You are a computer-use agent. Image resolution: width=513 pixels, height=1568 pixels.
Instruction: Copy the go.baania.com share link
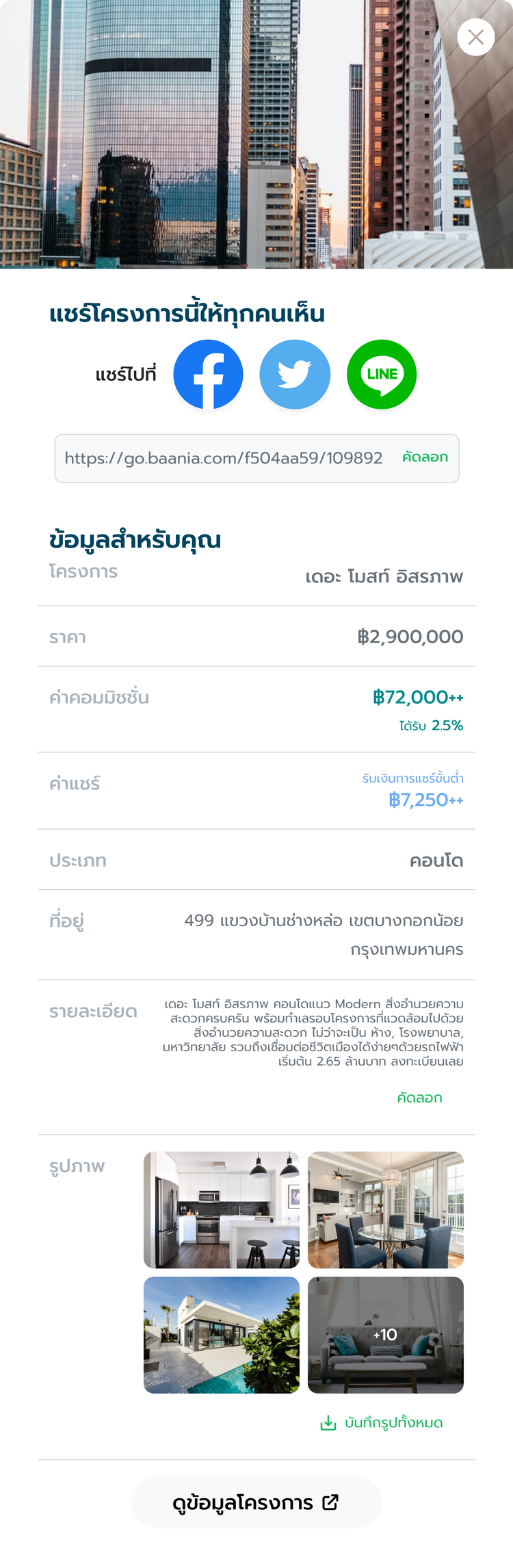click(x=425, y=457)
